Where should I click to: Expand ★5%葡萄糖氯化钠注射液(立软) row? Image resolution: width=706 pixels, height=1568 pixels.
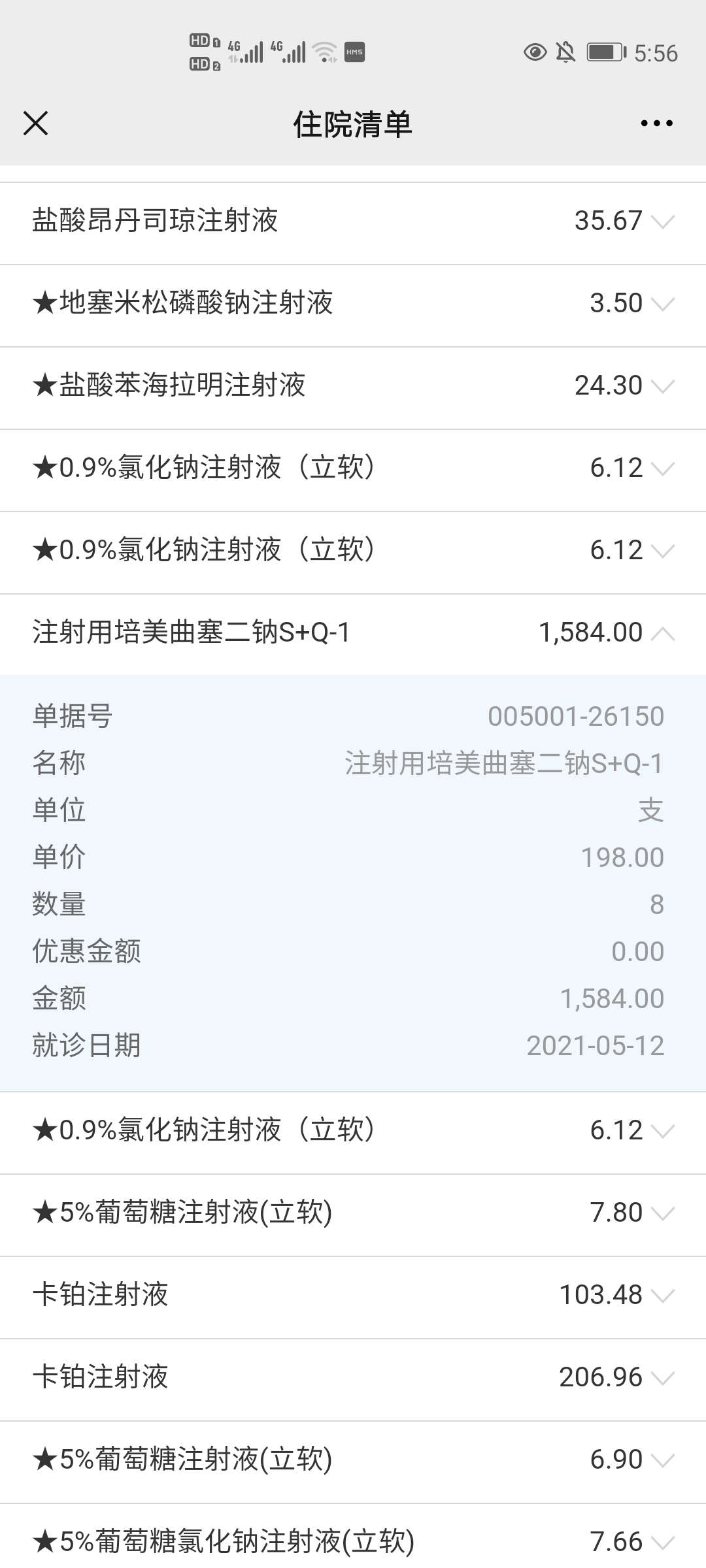[662, 1542]
